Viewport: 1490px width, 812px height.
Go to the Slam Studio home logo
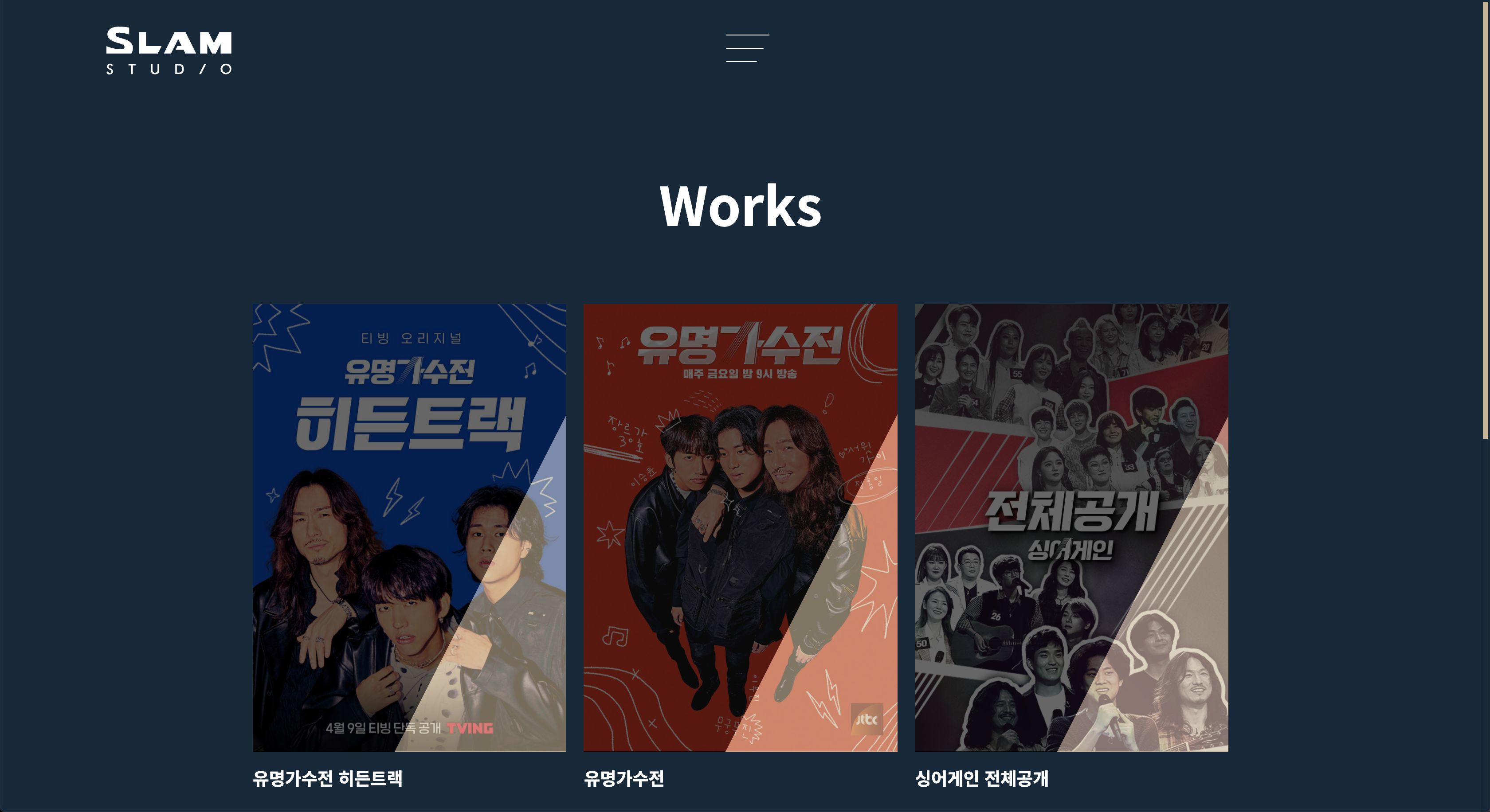click(x=169, y=50)
